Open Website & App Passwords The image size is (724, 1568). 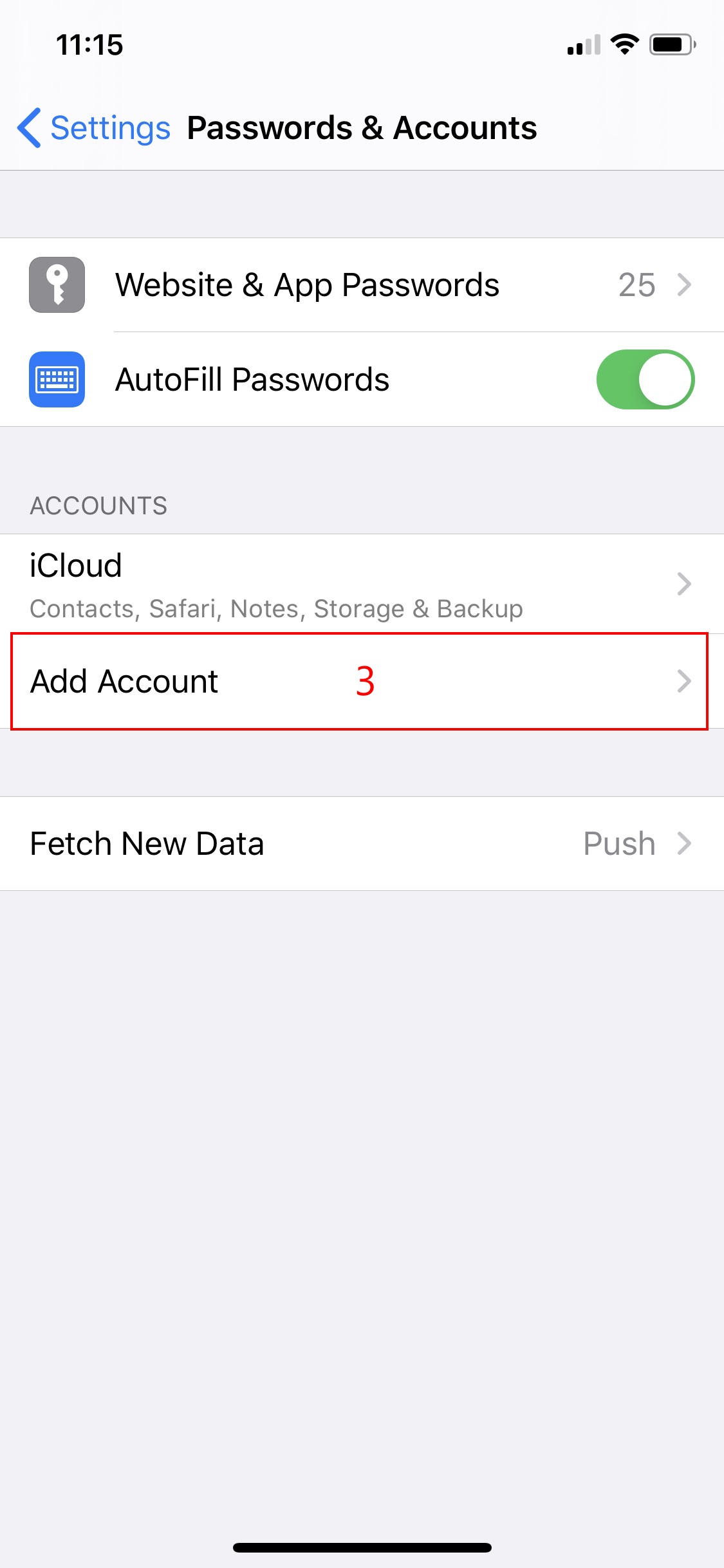point(360,285)
